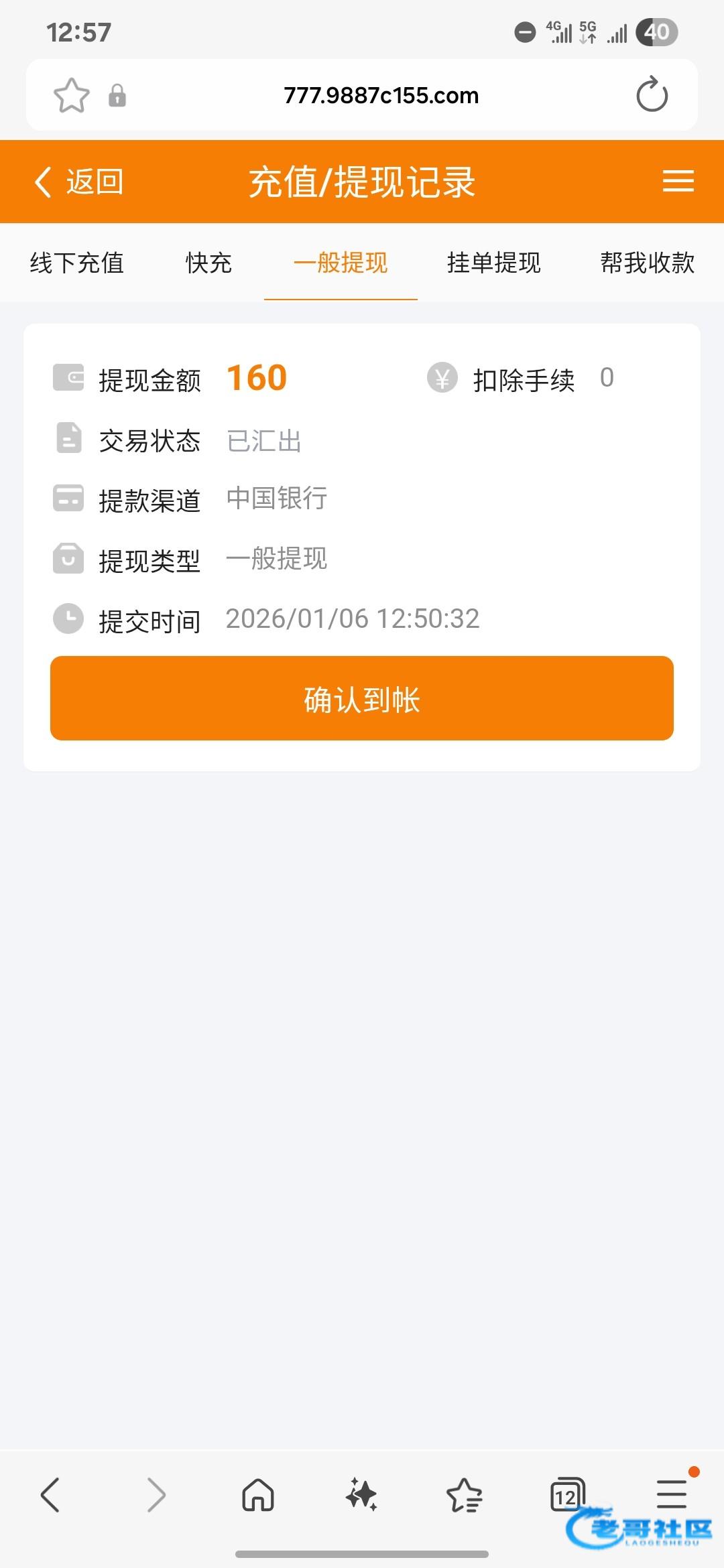This screenshot has height=1568, width=724.
Task: Open the hamburger menu in orange header
Action: click(x=678, y=181)
